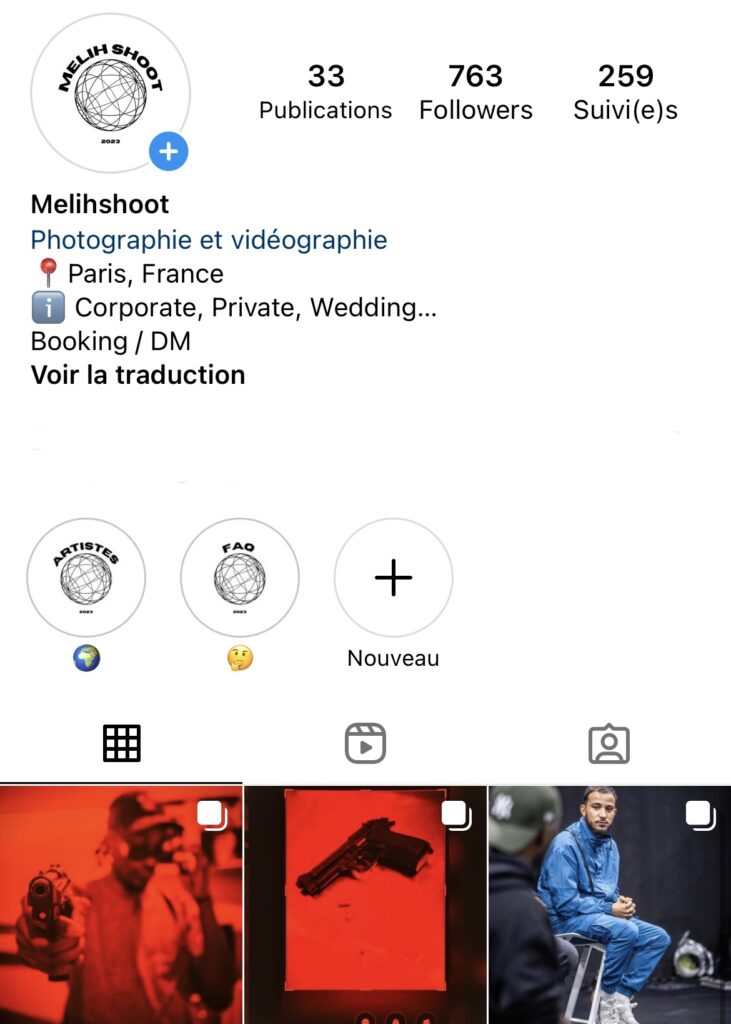The width and height of the screenshot is (731, 1024).
Task: Add a story via the blue plus badge
Action: [x=168, y=151]
